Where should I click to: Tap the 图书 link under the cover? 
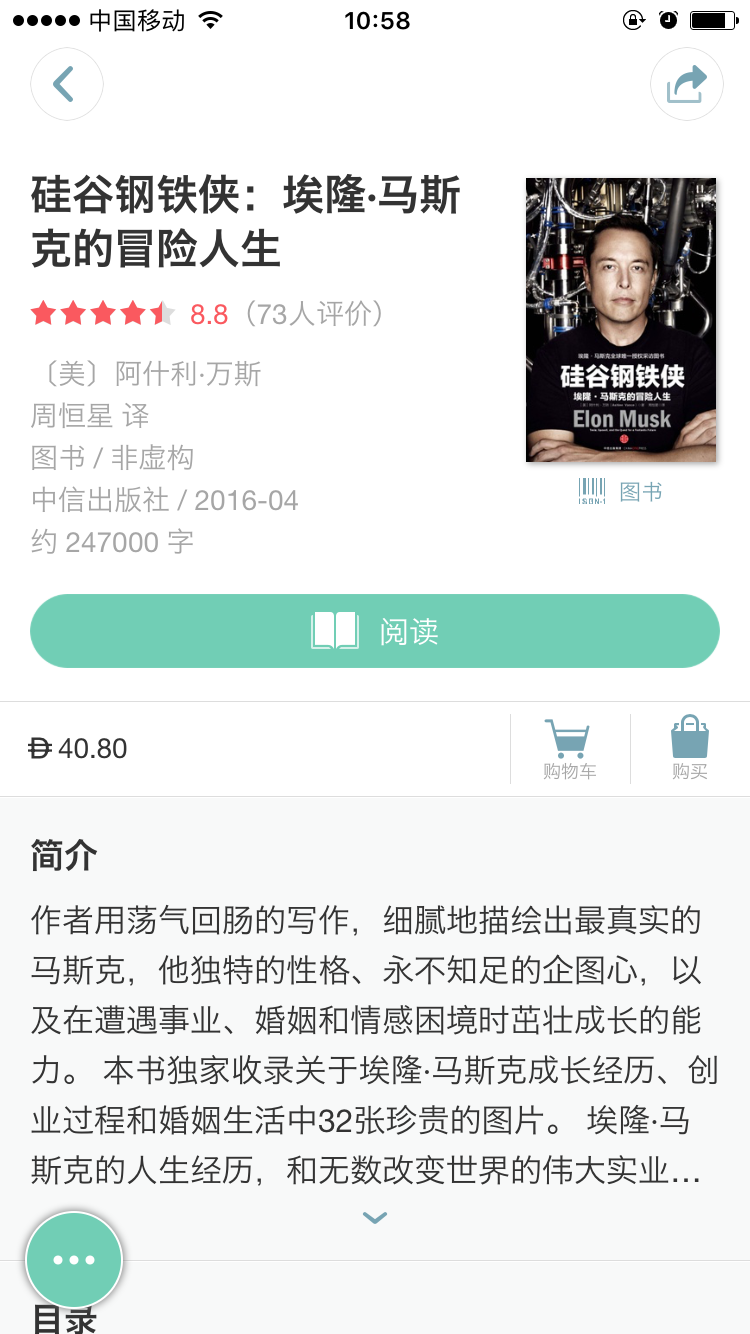(x=640, y=491)
